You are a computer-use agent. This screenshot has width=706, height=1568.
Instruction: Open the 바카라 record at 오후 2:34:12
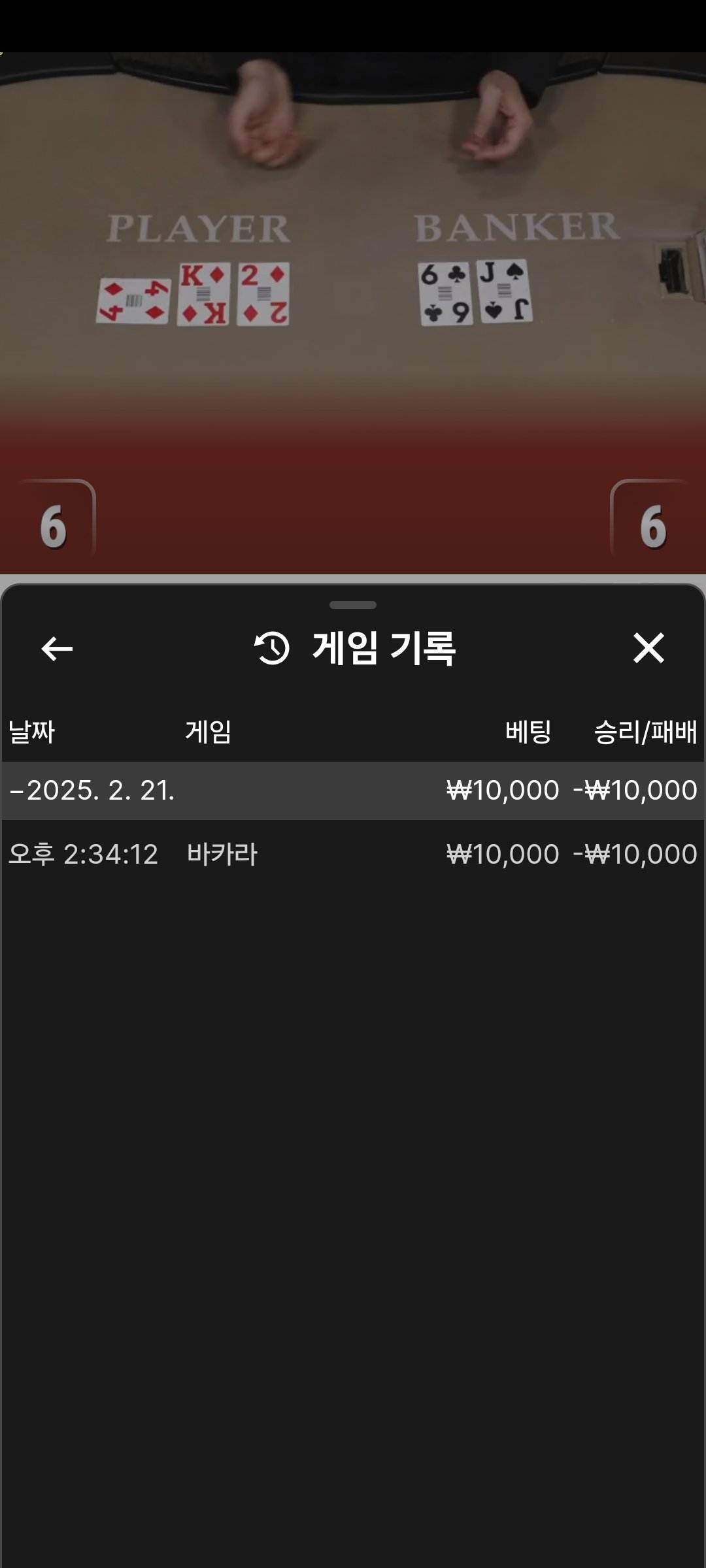click(353, 855)
